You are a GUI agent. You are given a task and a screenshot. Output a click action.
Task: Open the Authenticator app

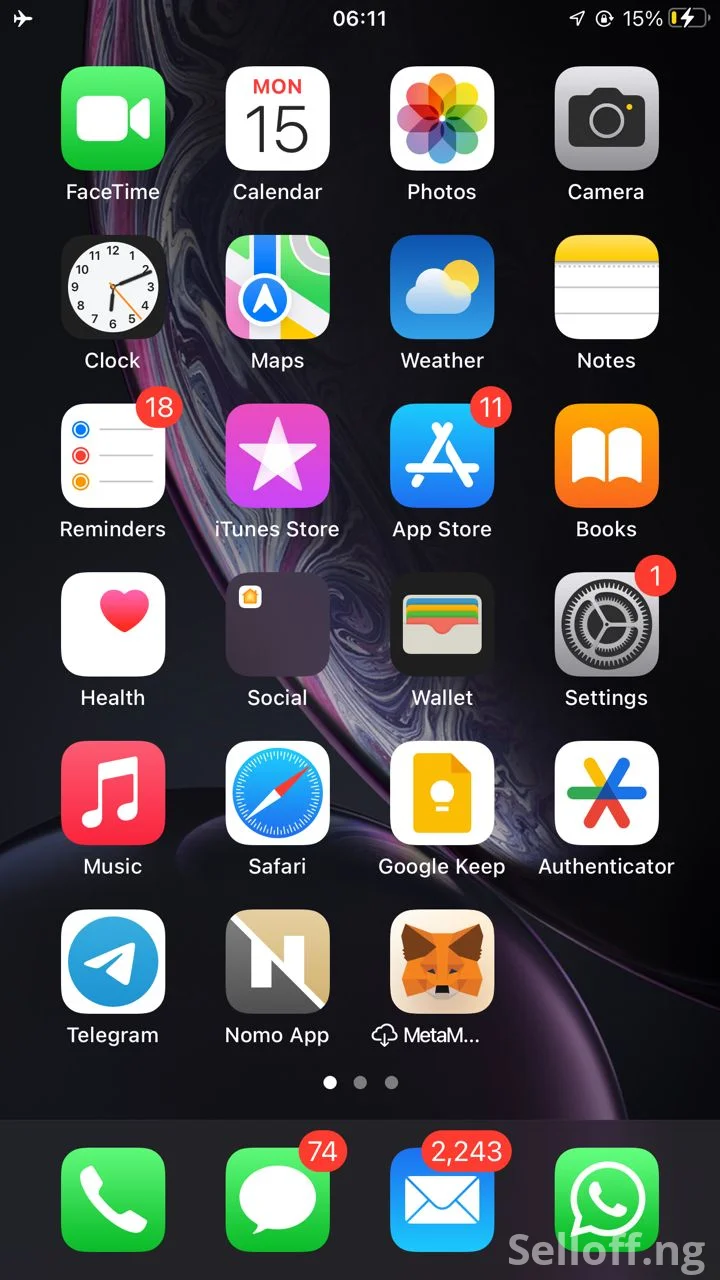pos(606,794)
